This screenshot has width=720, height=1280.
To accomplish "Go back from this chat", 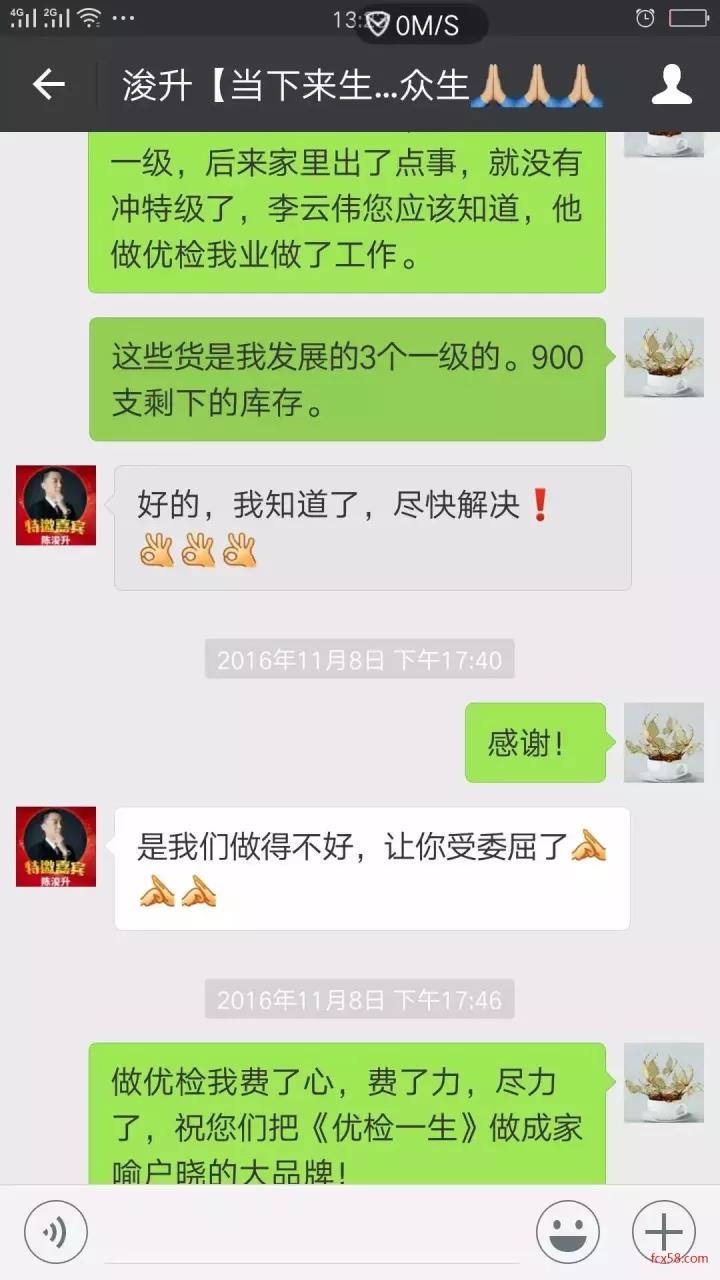I will [x=48, y=85].
